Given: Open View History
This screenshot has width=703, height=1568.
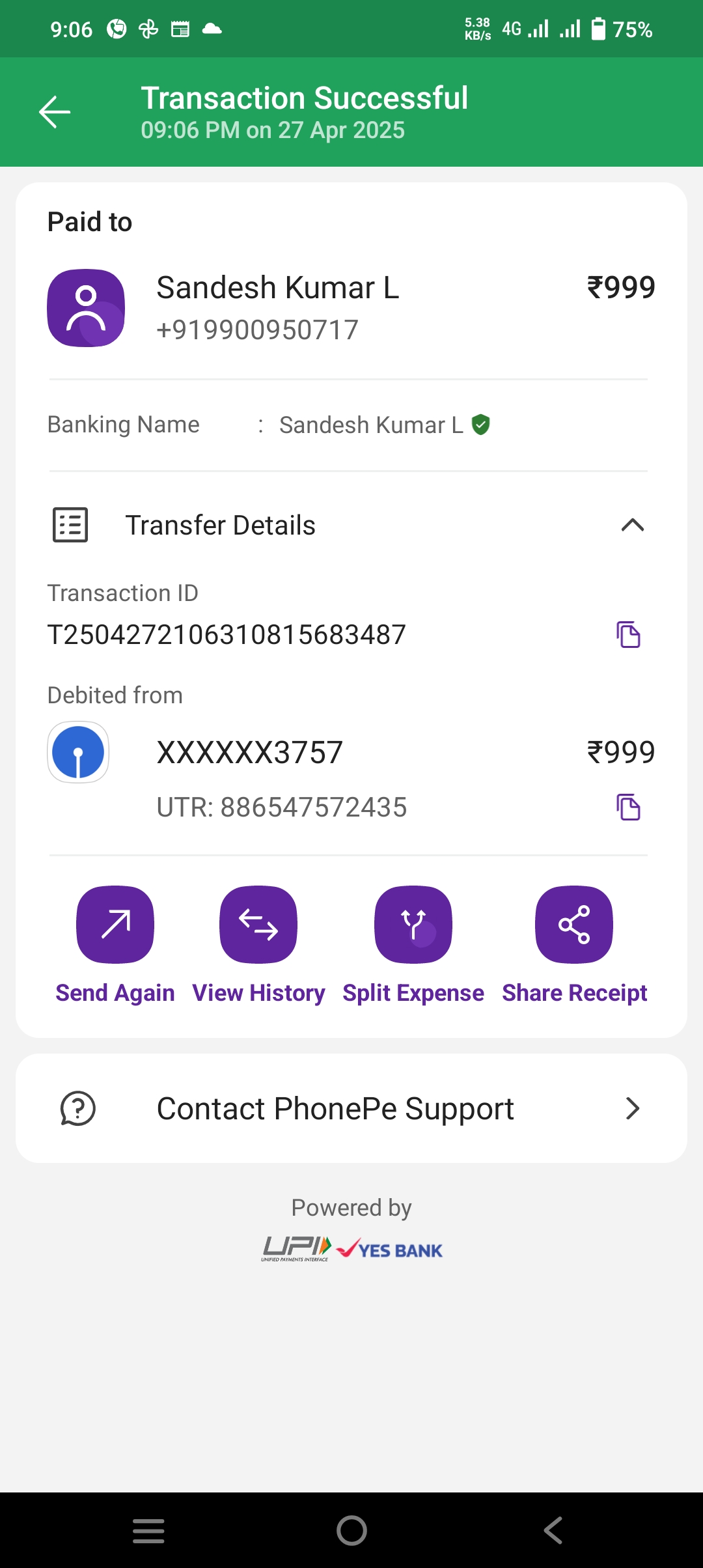Looking at the screenshot, I should coord(258,925).
